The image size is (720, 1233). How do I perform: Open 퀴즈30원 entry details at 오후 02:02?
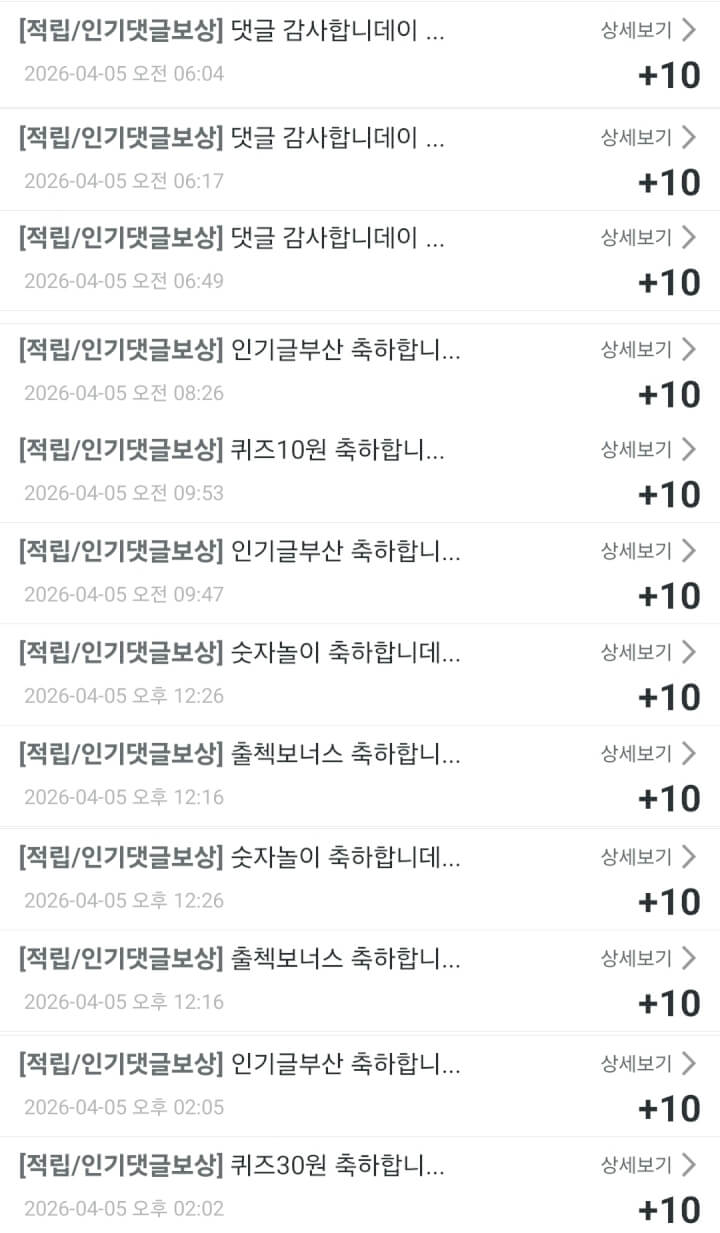coord(647,1164)
